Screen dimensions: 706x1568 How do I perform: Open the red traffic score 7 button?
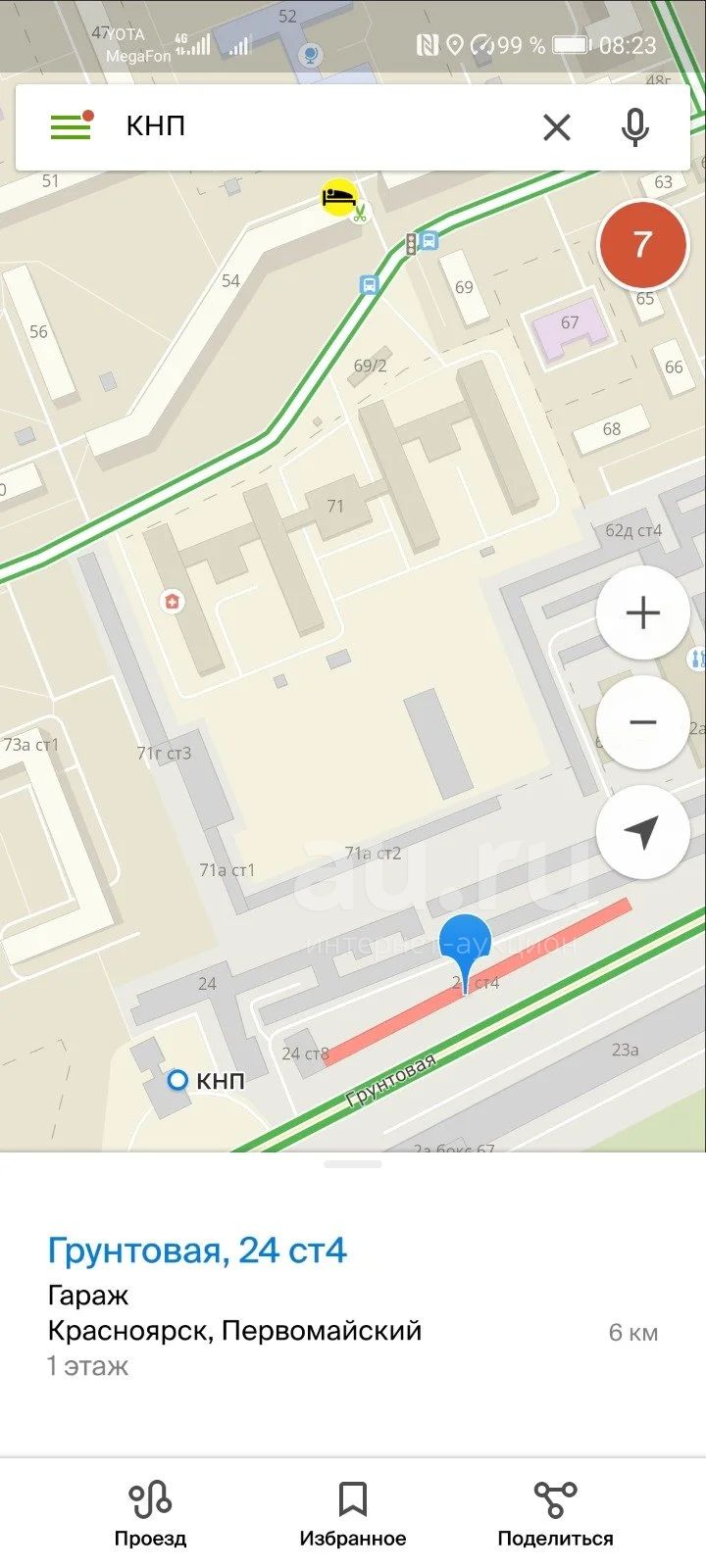pos(642,244)
